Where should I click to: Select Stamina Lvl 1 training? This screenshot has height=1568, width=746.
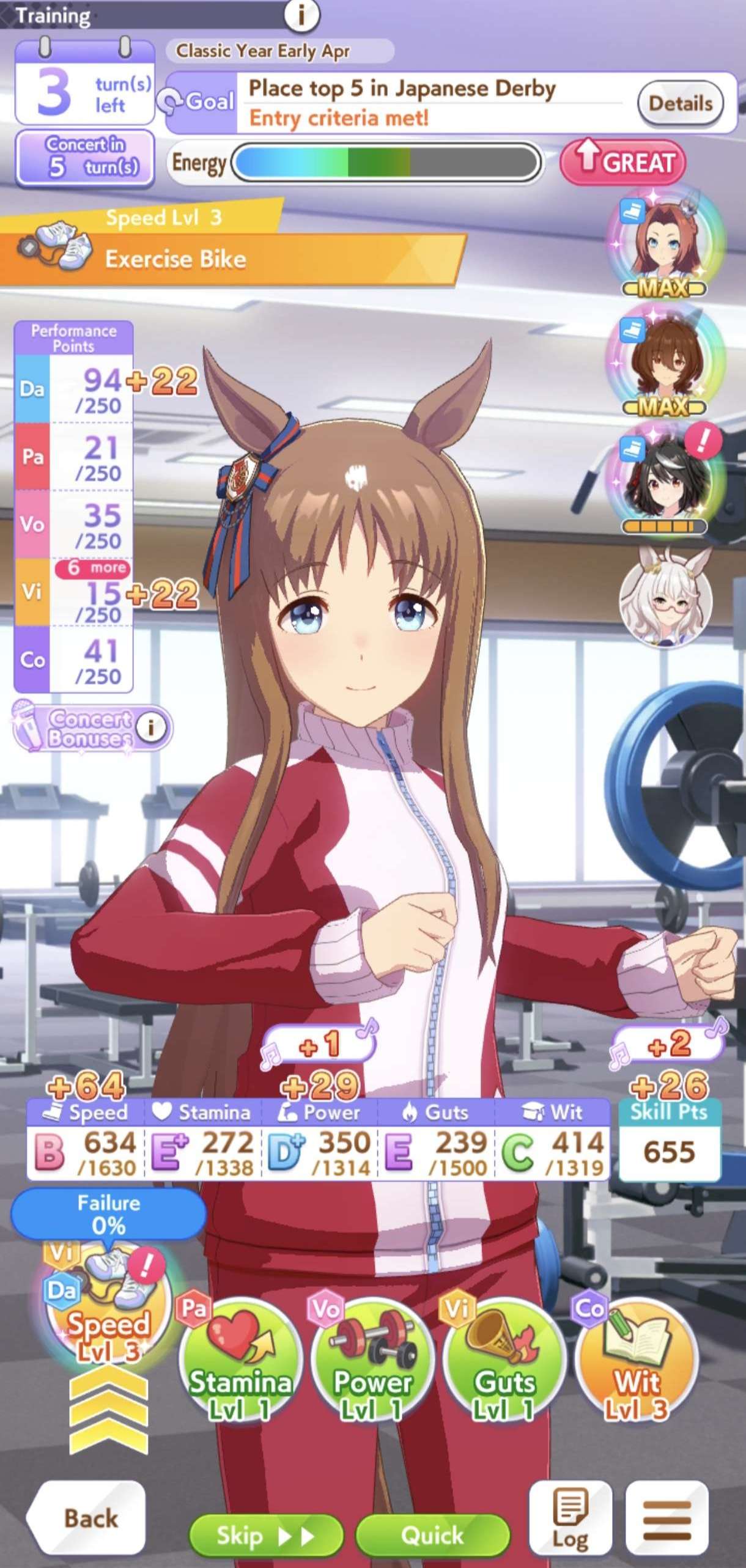pos(240,1361)
